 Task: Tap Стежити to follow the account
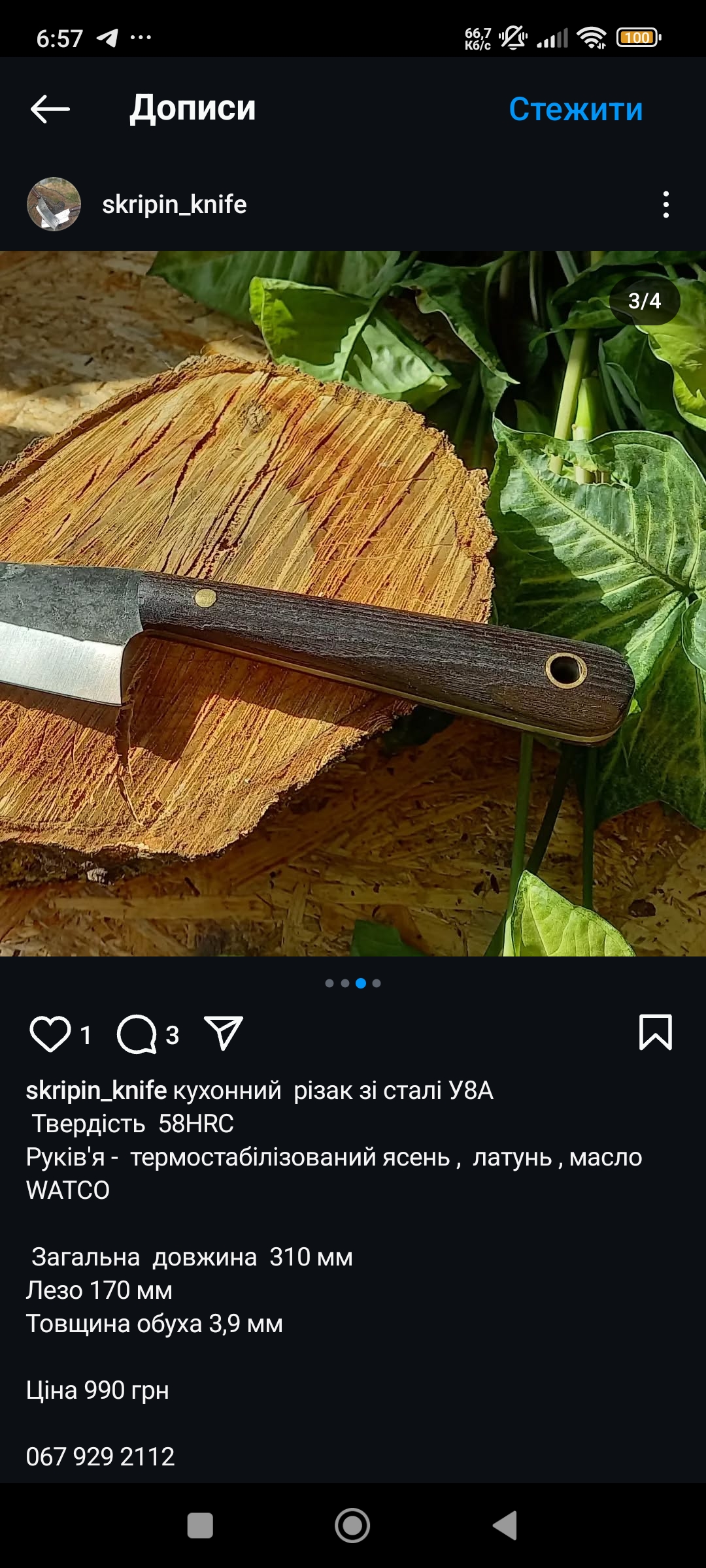point(575,109)
